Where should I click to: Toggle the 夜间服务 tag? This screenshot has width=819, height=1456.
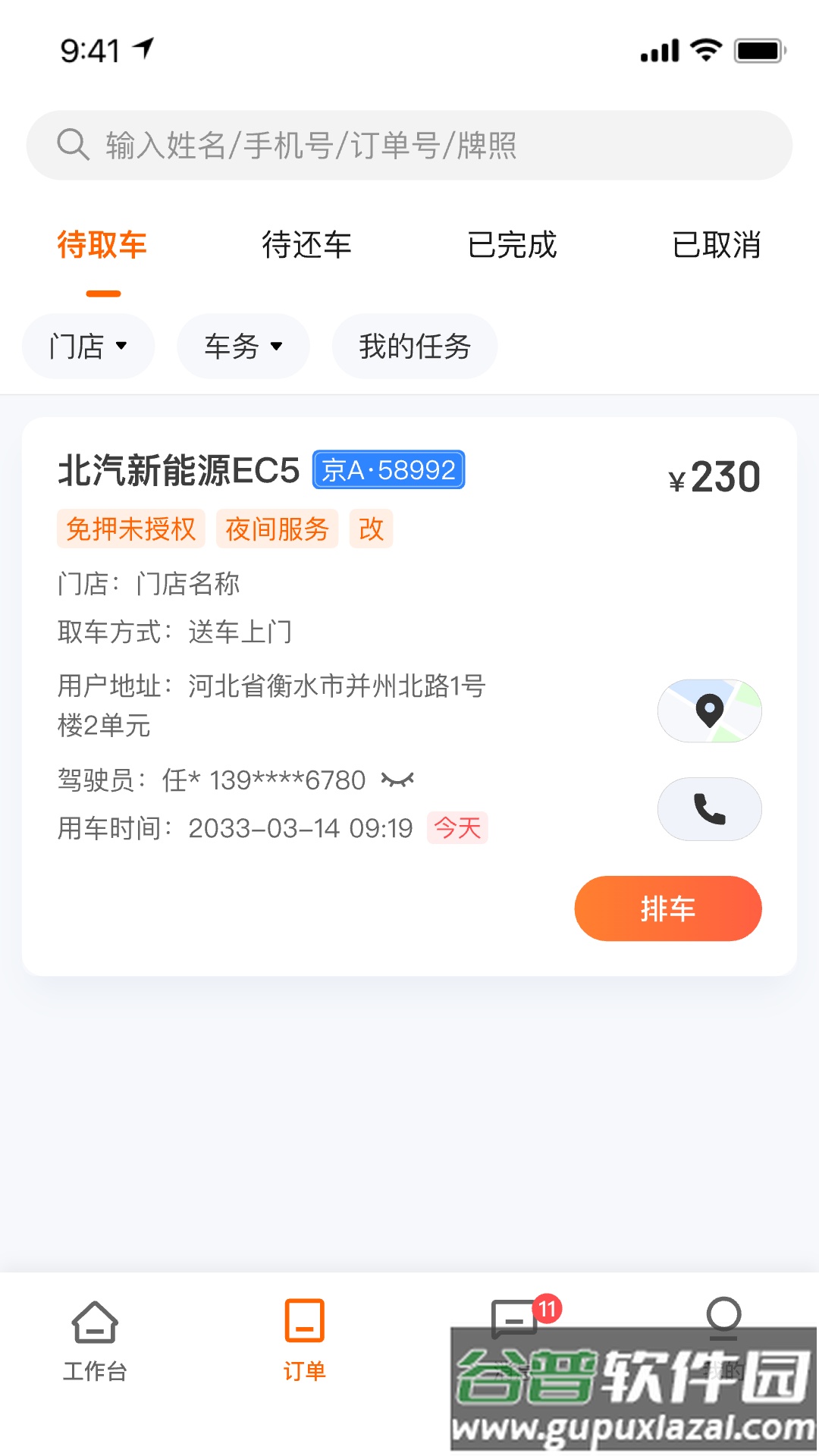coord(277,529)
